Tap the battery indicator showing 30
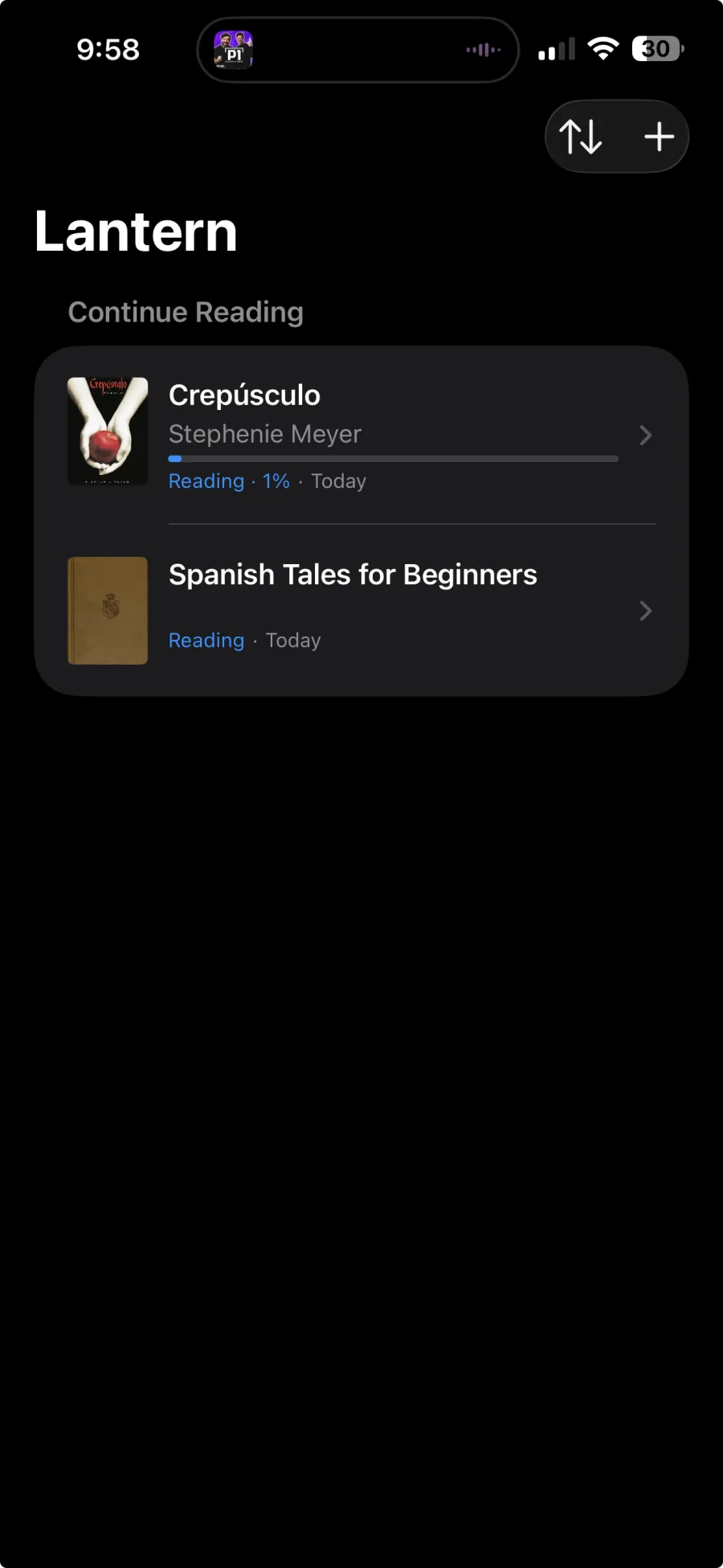Screen dimensions: 723x1568 [656, 48]
